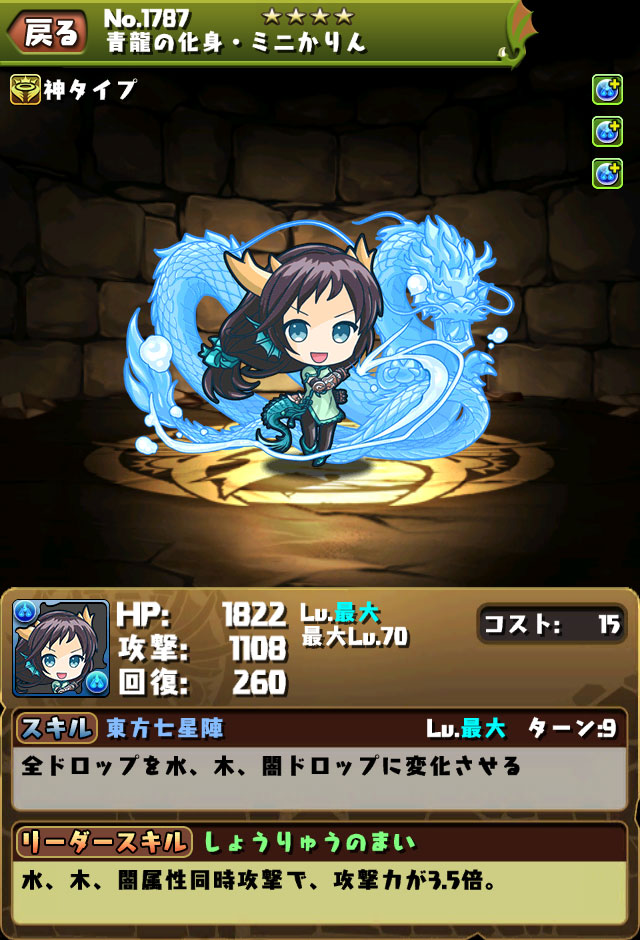Tap the 戻る back button
The width and height of the screenshot is (640, 940).
[x=48, y=33]
